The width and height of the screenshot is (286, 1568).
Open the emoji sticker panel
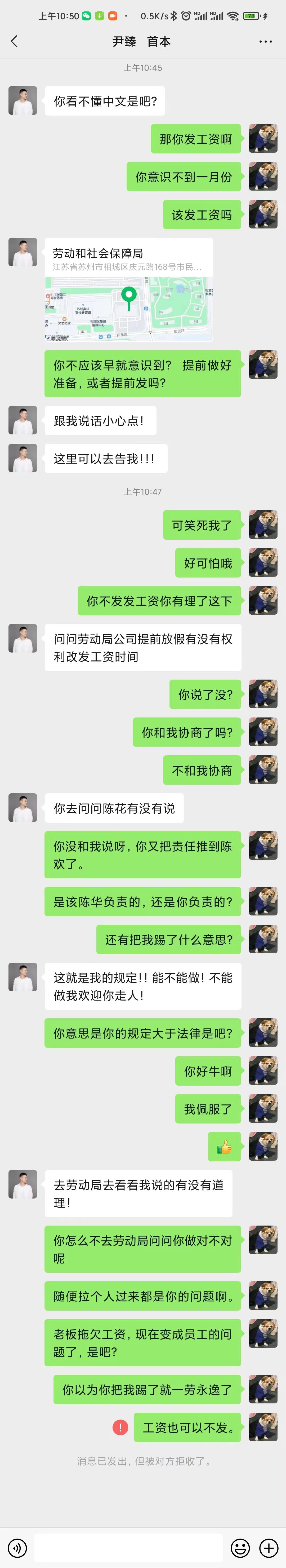coord(240,1547)
